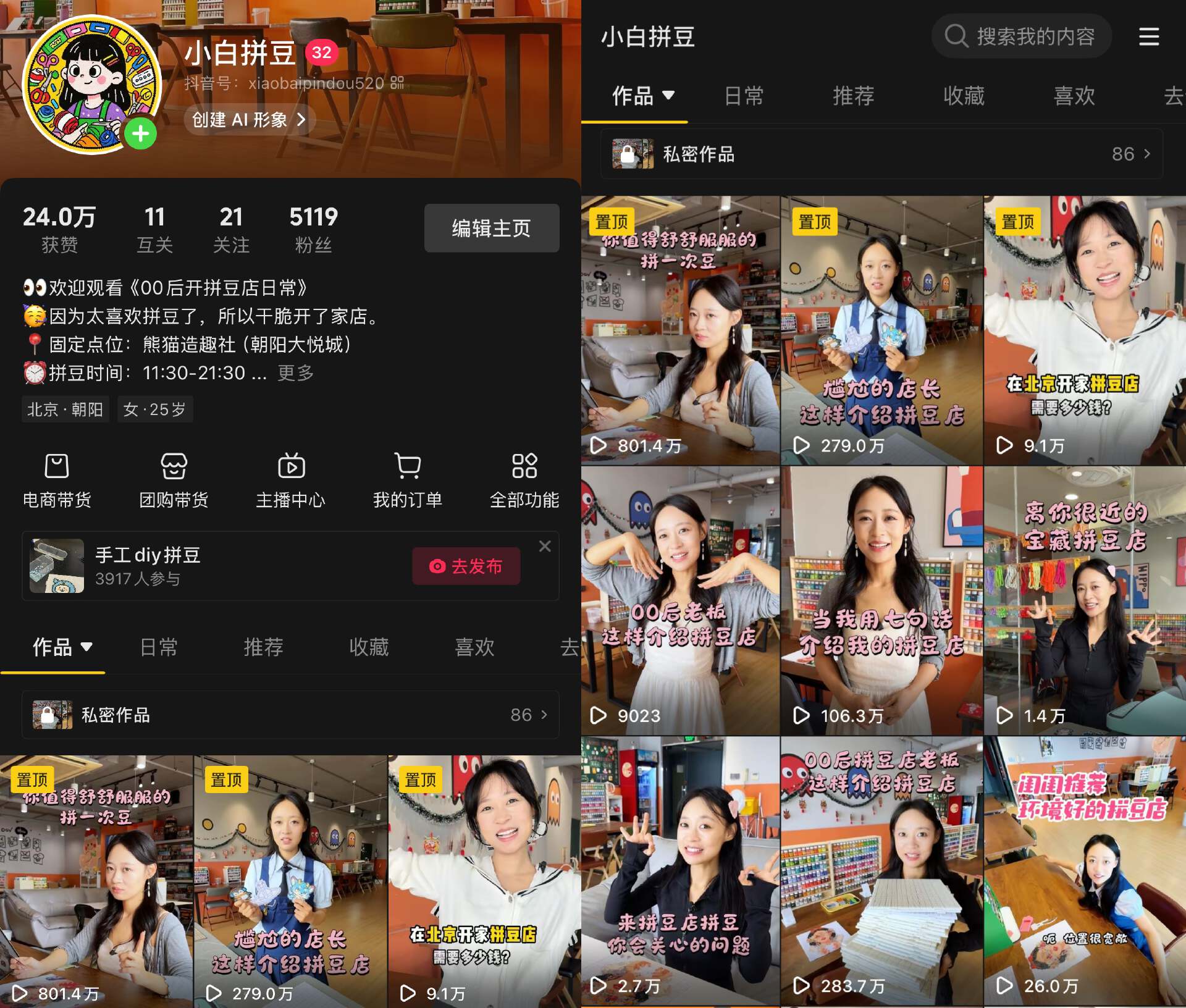The width and height of the screenshot is (1186, 1008).
Task: Open 团购带货
Action: (x=174, y=481)
